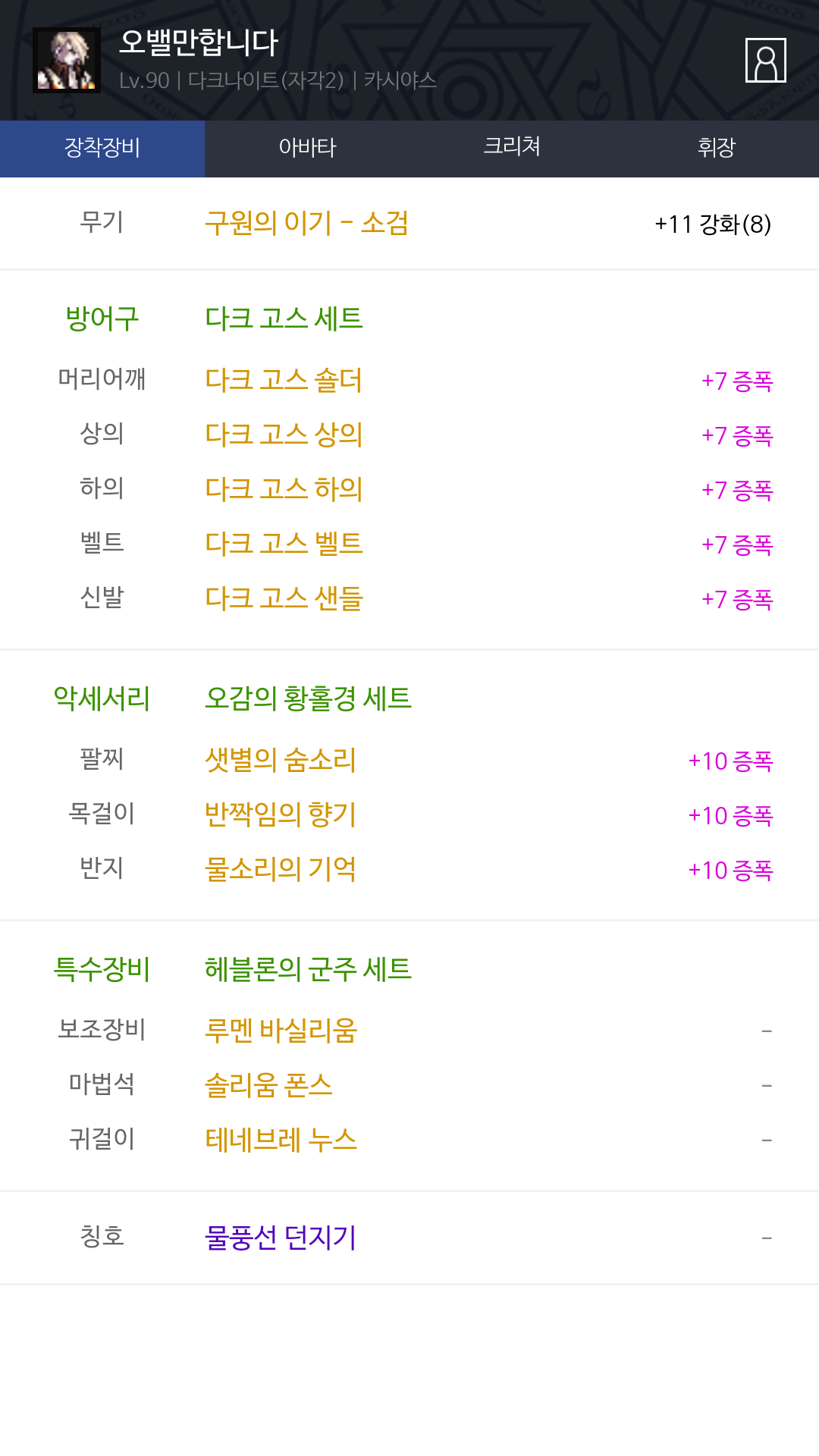The width and height of the screenshot is (819, 1456).
Task: Open ring 물소리의 기억
Action: pos(281,869)
